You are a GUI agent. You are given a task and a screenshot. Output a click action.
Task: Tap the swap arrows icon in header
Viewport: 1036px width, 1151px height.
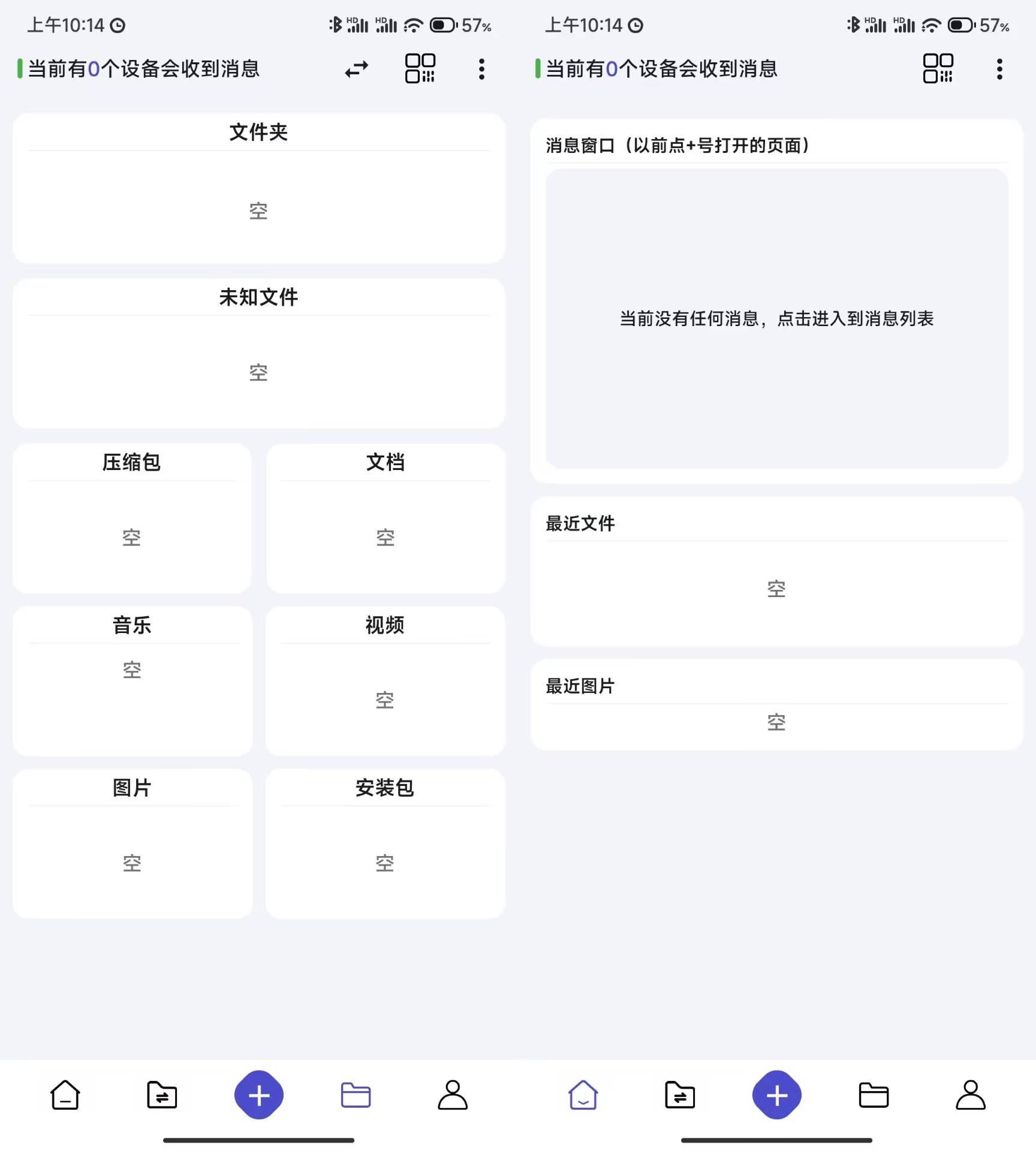click(357, 70)
